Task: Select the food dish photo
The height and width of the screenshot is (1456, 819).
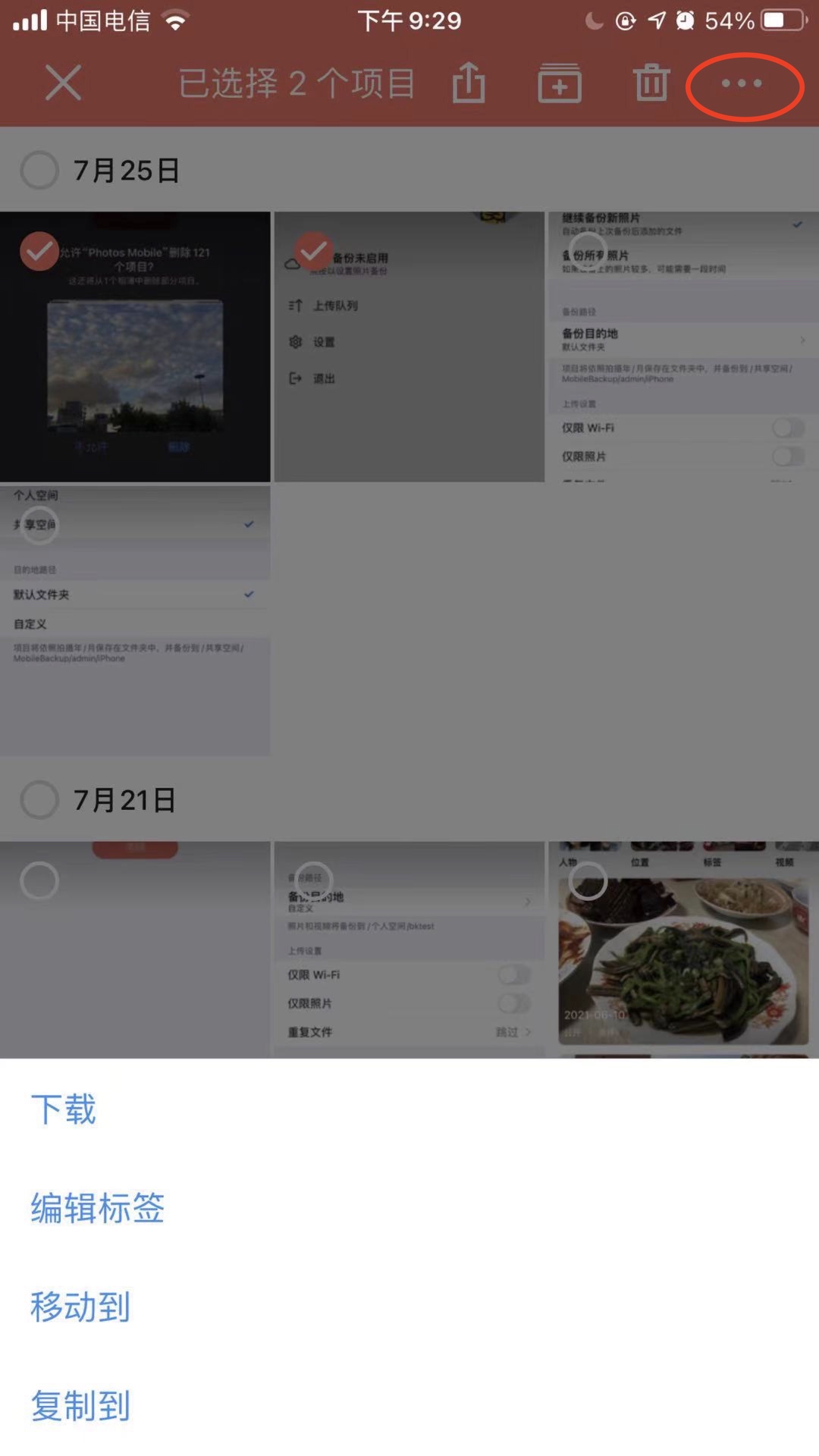Action: [588, 881]
